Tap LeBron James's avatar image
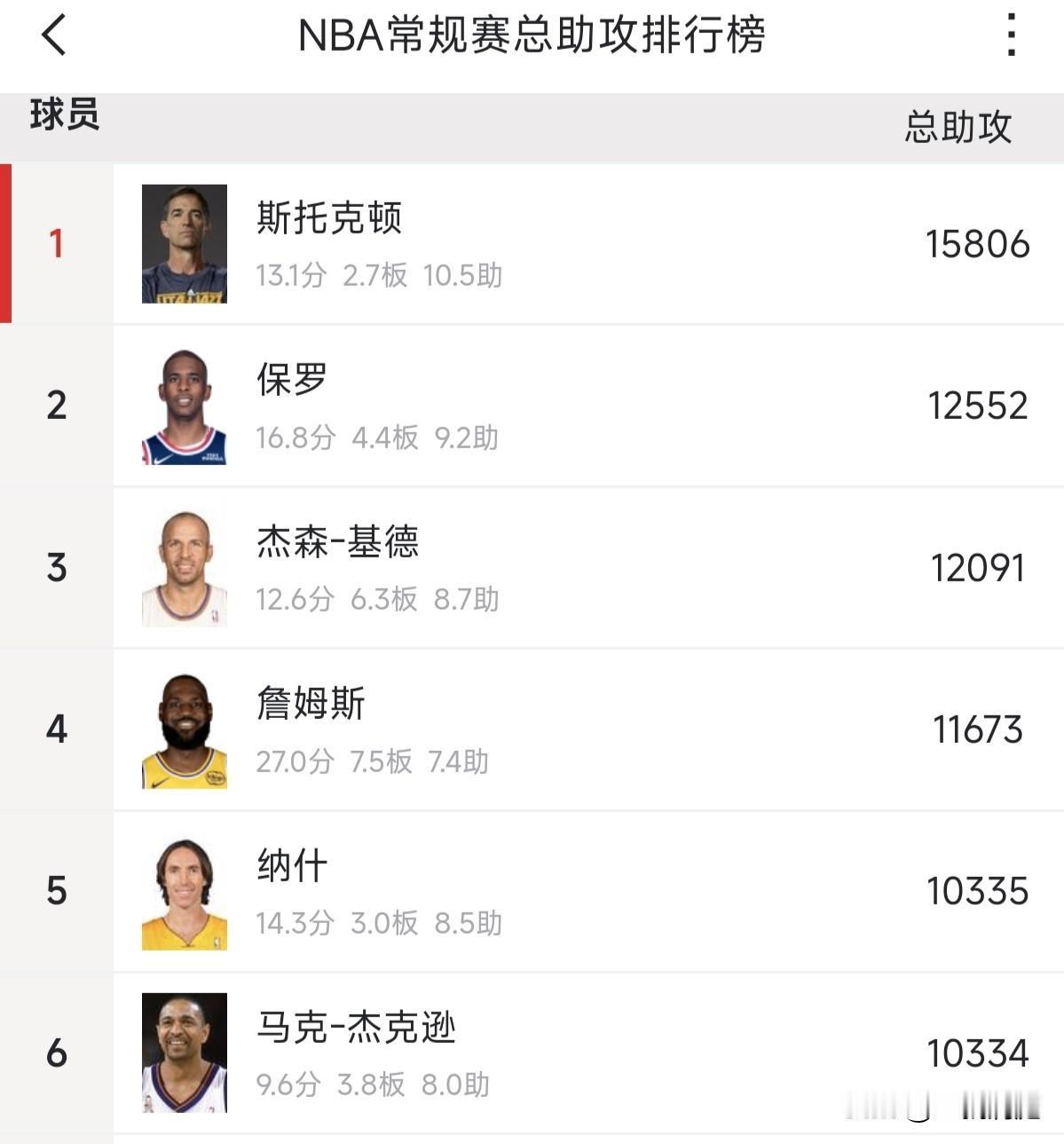This screenshot has height=1144, width=1064. (x=185, y=728)
